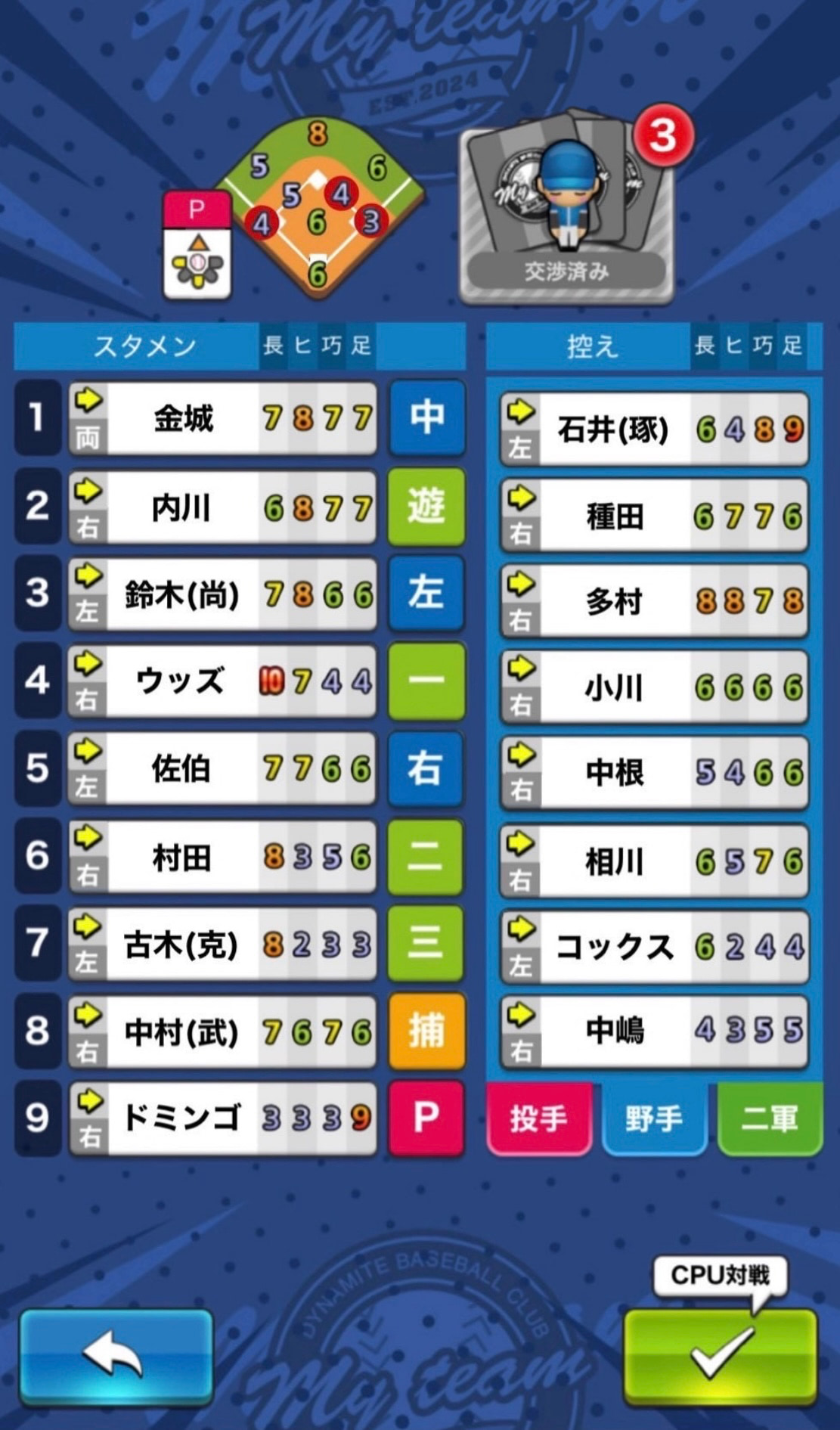The width and height of the screenshot is (840, 1430).
Task: Switch to the 野手 tab
Action: pyautogui.click(x=654, y=1118)
